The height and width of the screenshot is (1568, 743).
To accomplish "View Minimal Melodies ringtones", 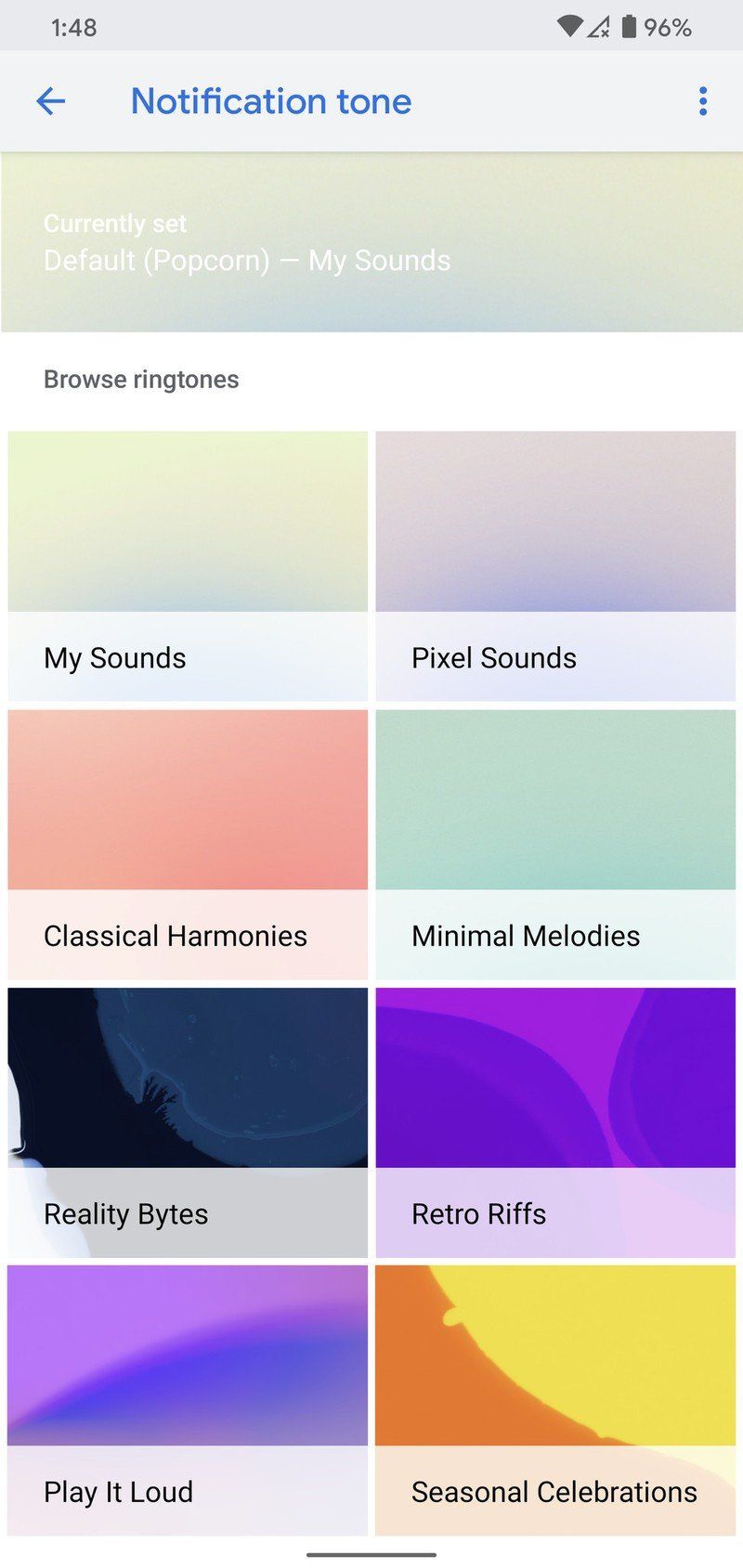I will pos(555,844).
